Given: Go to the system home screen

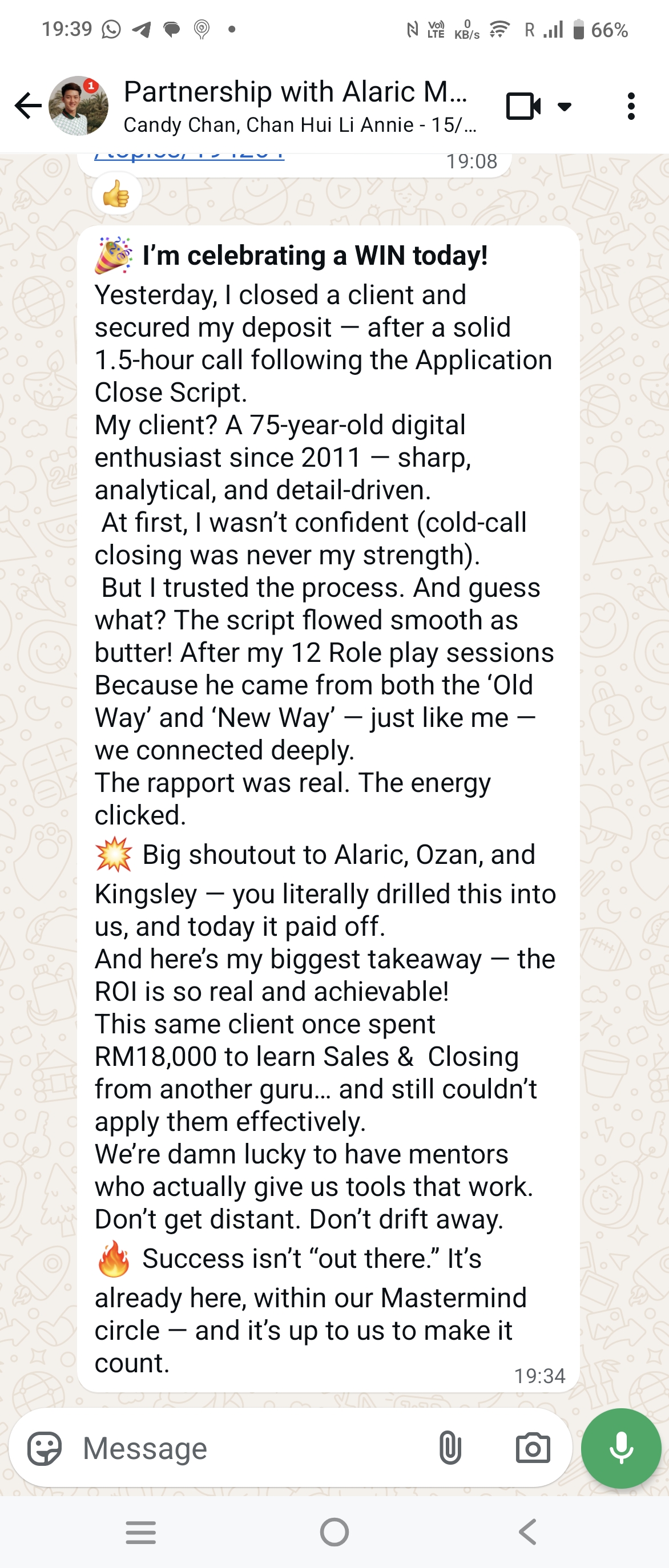Looking at the screenshot, I should [x=334, y=1532].
